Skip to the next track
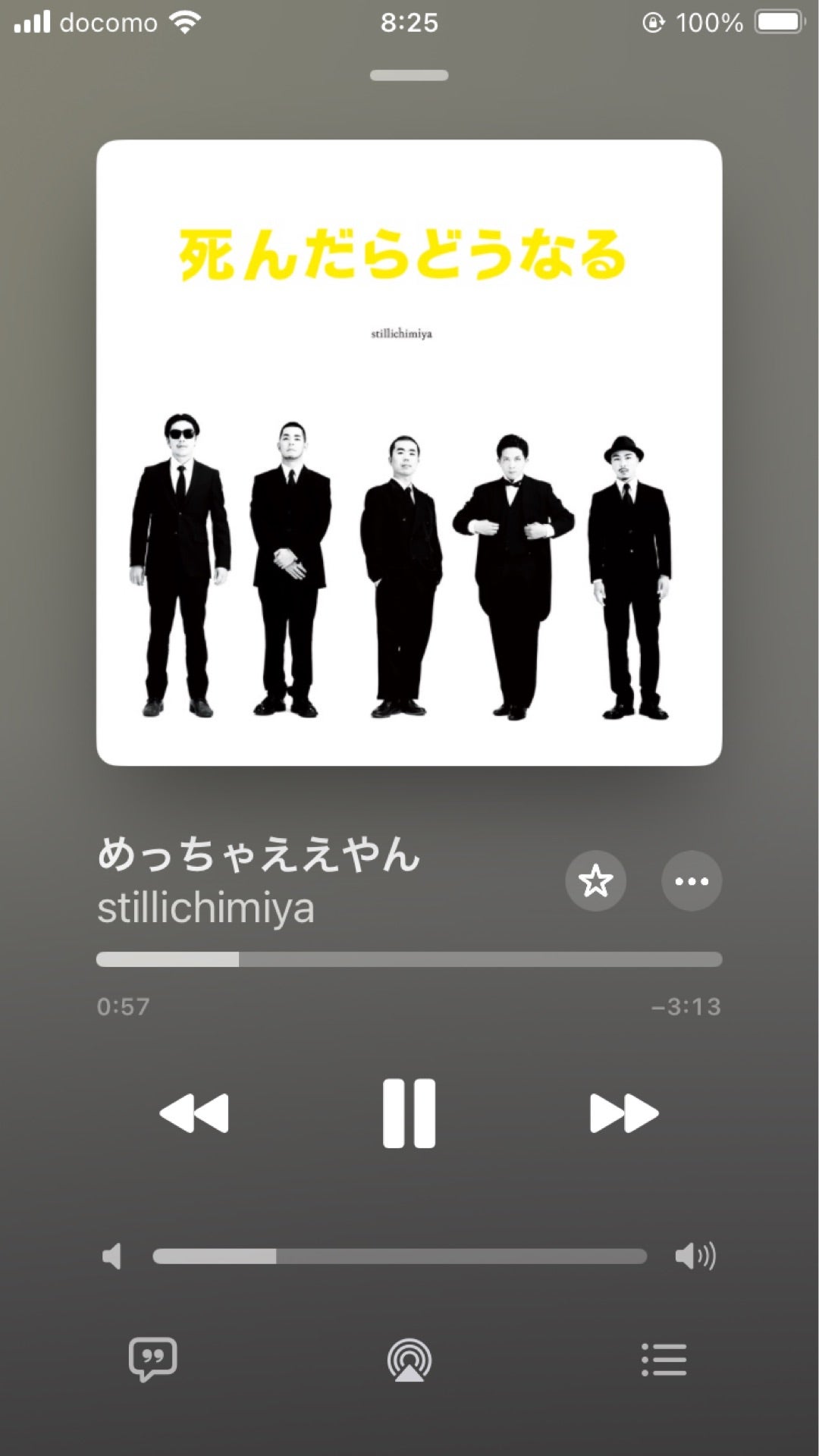 pos(623,1112)
